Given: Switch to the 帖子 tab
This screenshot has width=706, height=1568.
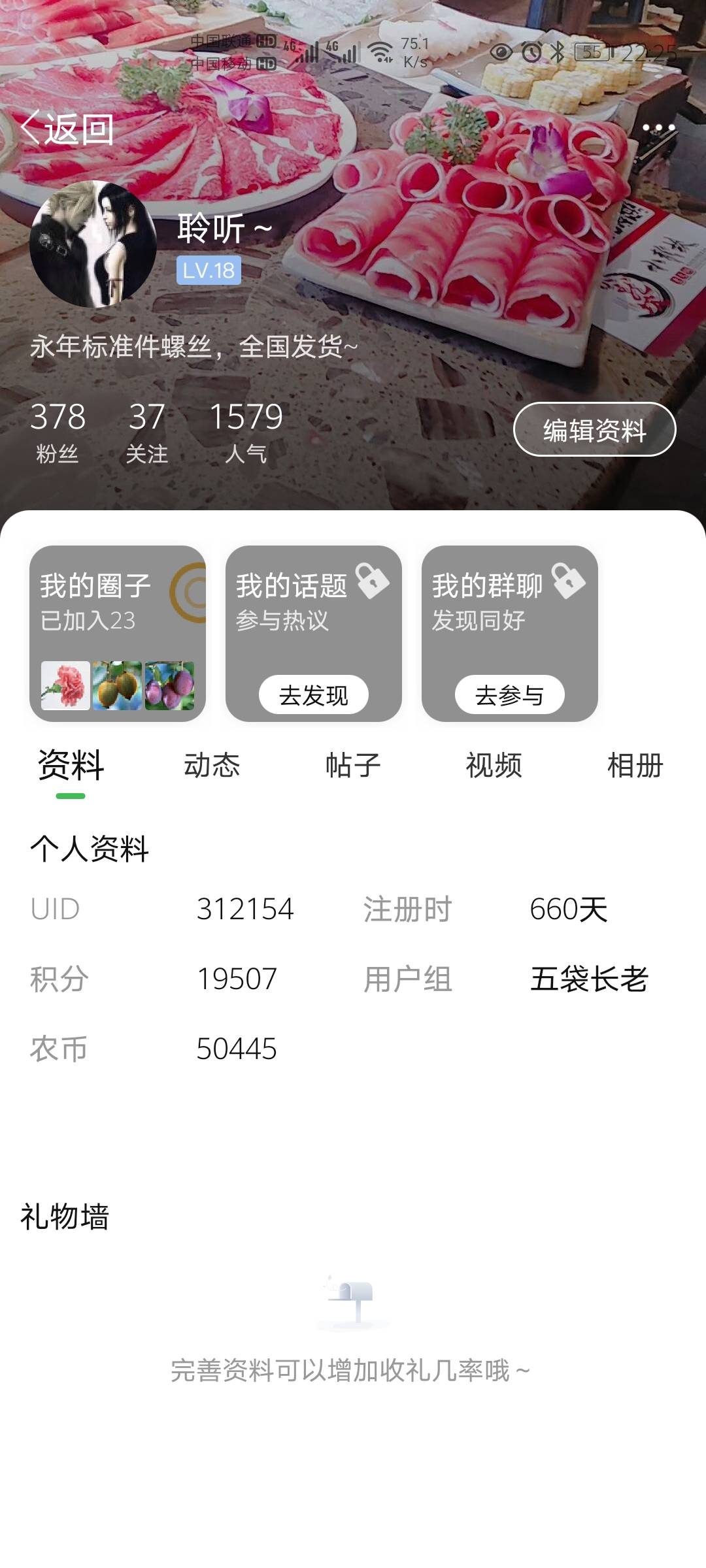Looking at the screenshot, I should (x=353, y=765).
